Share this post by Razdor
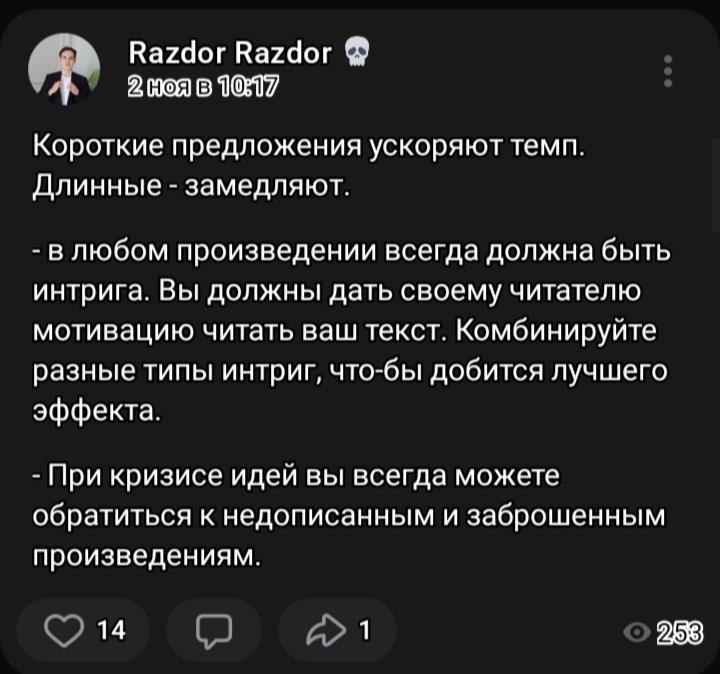 (337, 631)
